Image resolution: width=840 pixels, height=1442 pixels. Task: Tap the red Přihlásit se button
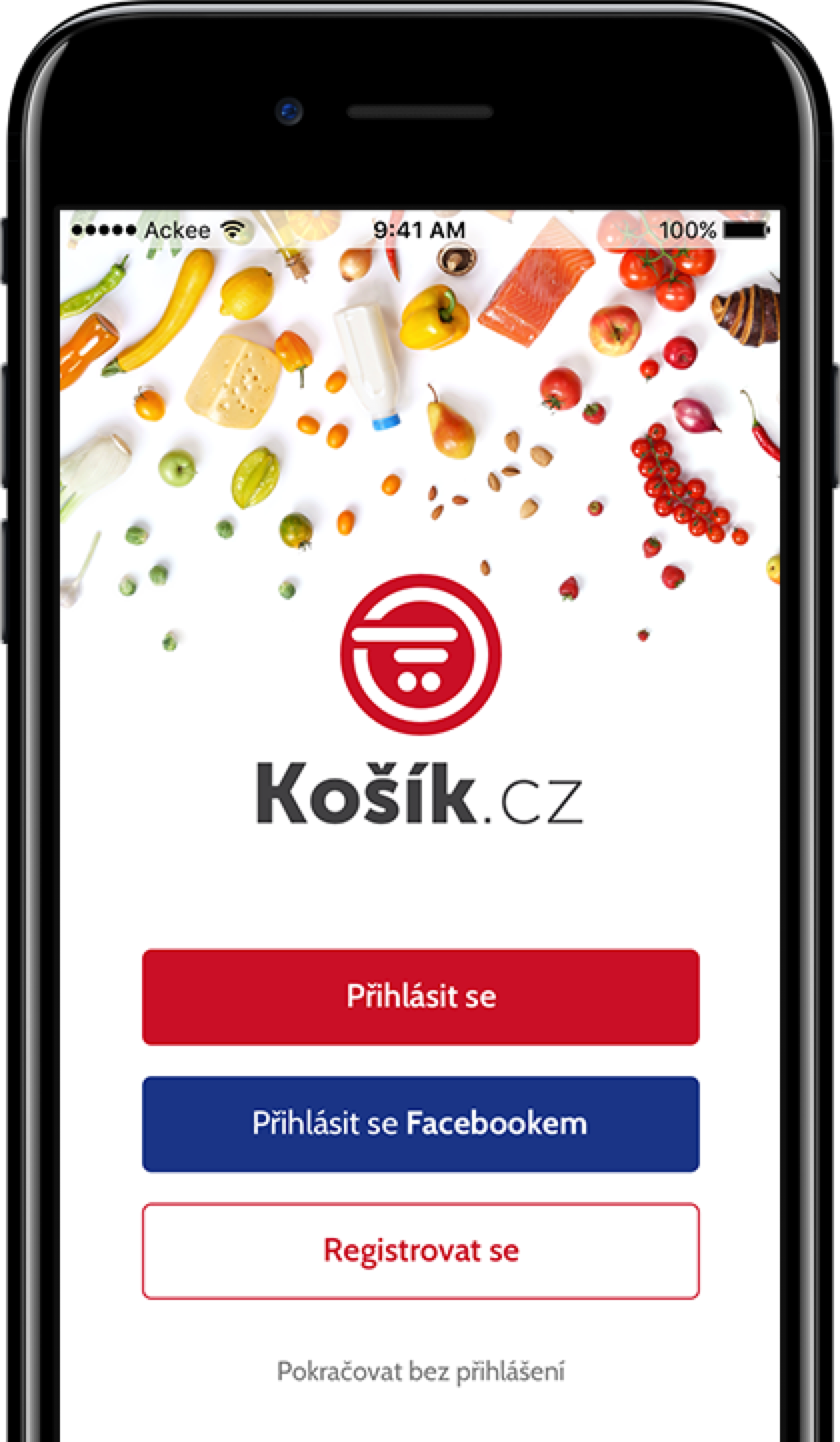pos(420,997)
